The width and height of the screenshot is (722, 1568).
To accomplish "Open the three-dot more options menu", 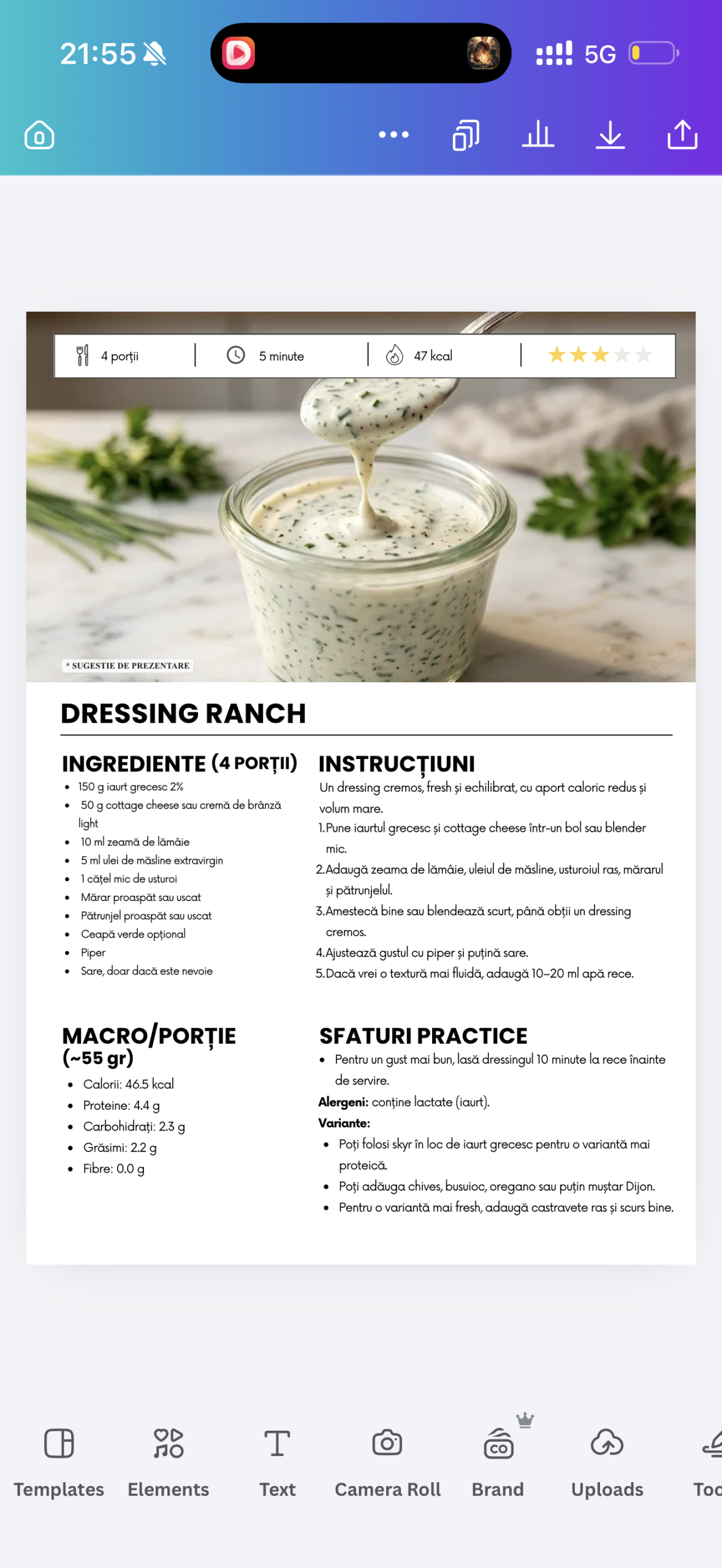I will (393, 135).
